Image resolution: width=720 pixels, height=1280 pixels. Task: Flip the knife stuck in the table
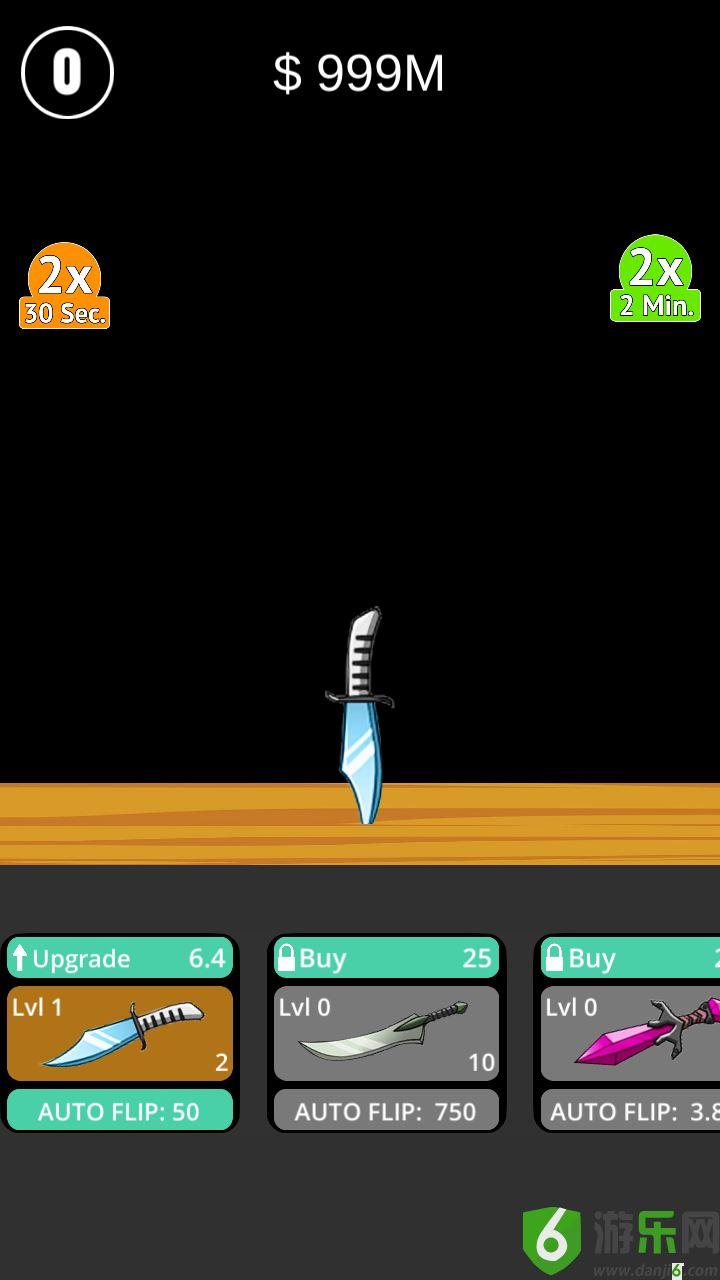(362, 715)
